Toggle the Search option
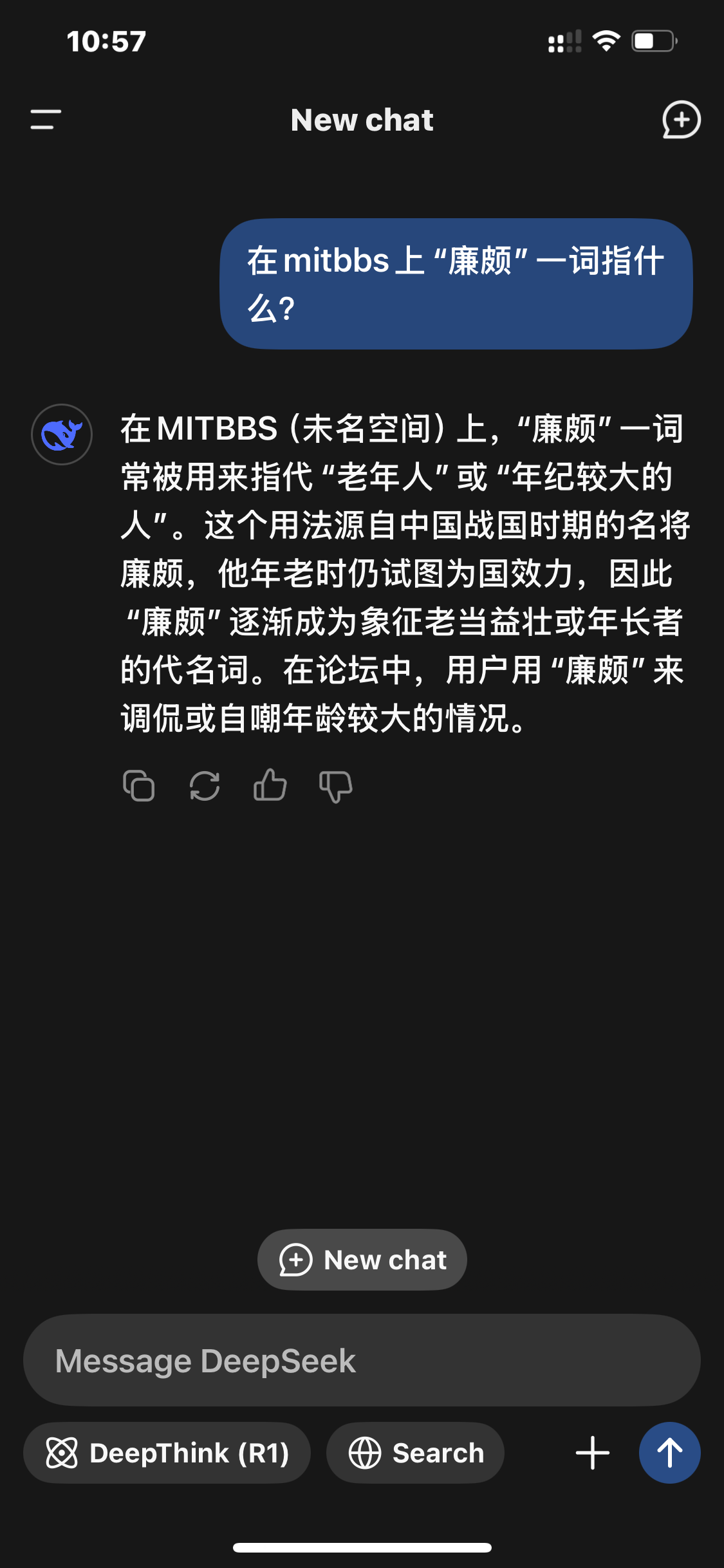 [x=415, y=1453]
